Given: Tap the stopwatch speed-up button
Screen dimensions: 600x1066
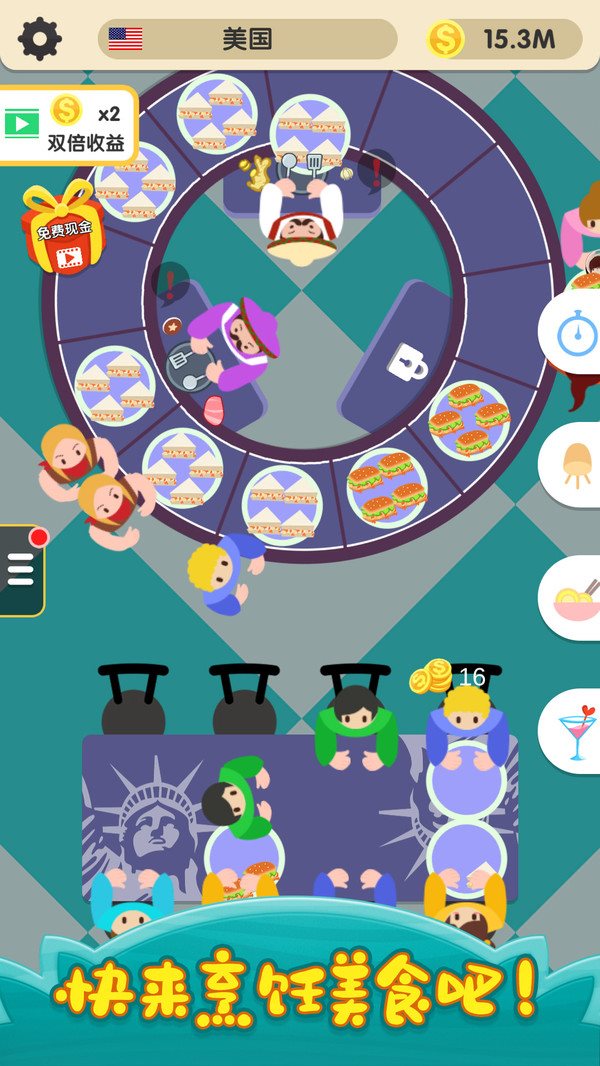Looking at the screenshot, I should tap(574, 332).
